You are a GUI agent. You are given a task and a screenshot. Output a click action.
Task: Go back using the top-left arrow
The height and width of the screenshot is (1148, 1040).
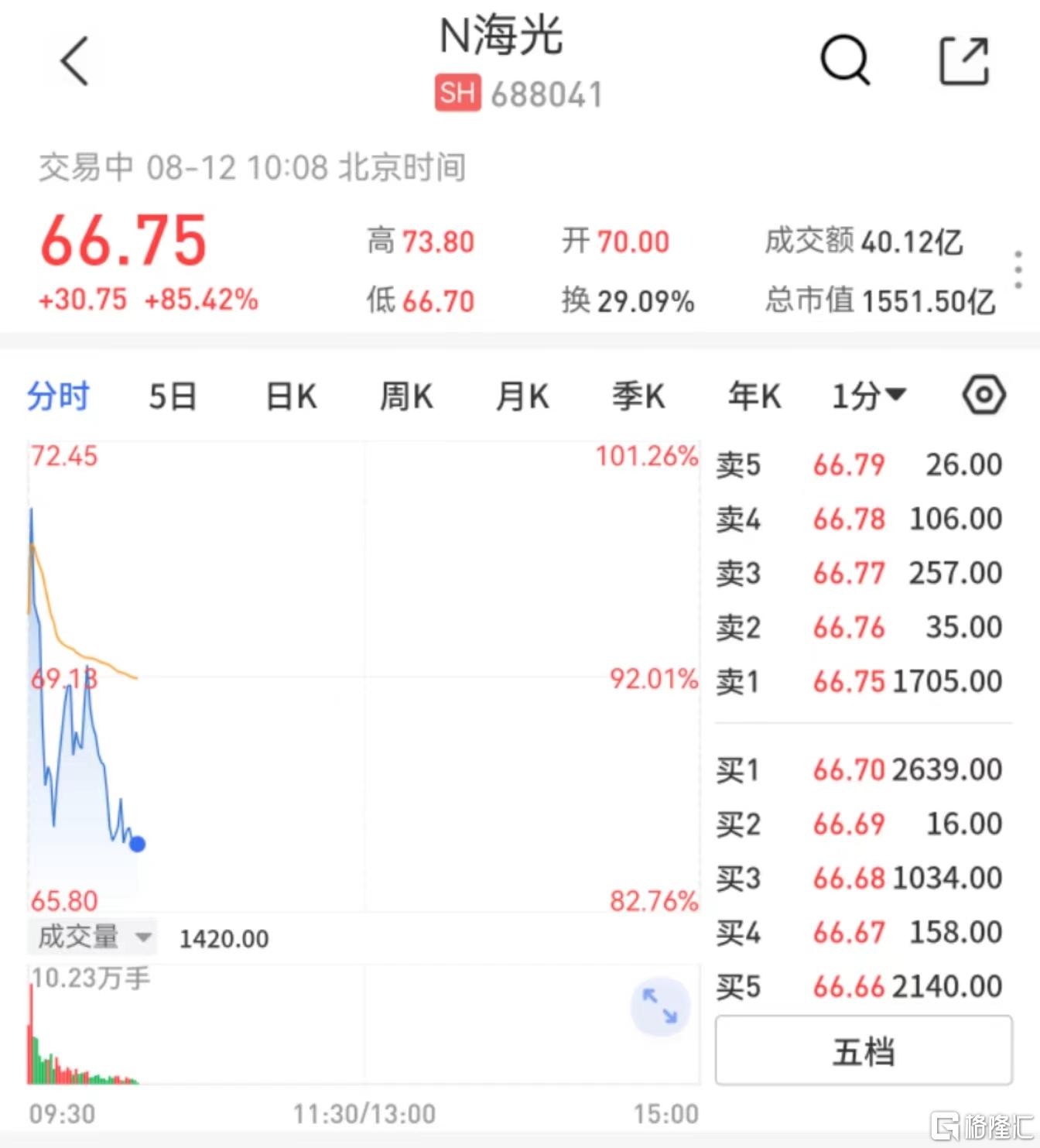pyautogui.click(x=75, y=60)
